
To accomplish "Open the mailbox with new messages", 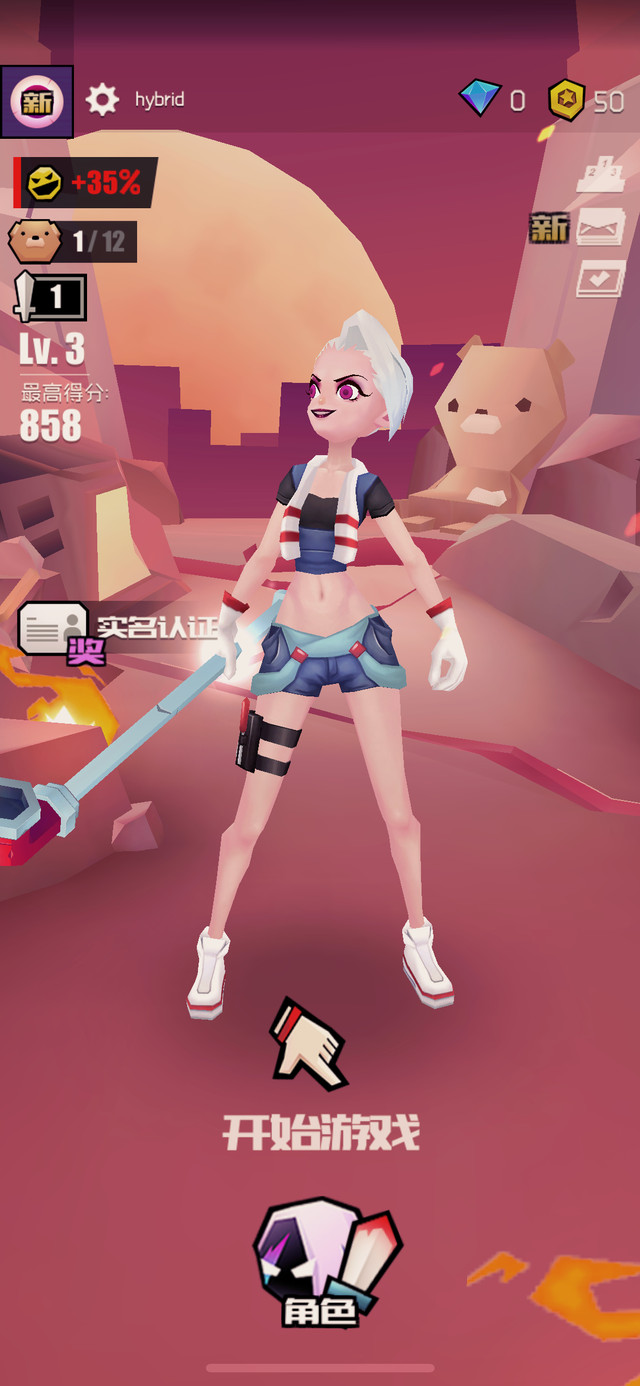I will click(x=598, y=229).
